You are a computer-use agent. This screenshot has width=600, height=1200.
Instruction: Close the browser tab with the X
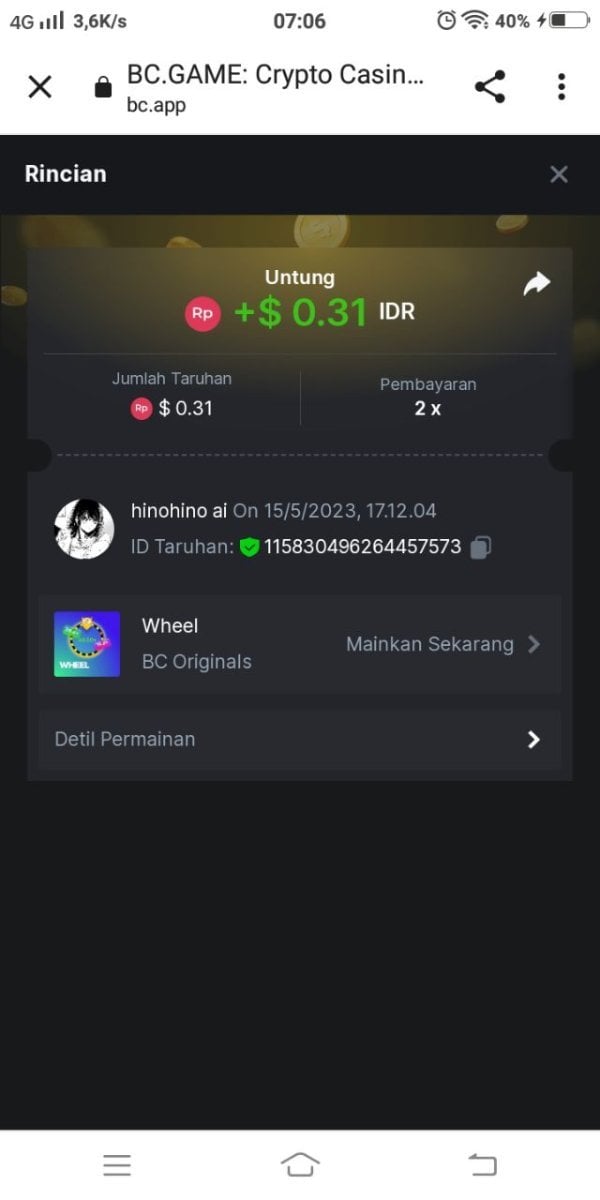(x=40, y=87)
